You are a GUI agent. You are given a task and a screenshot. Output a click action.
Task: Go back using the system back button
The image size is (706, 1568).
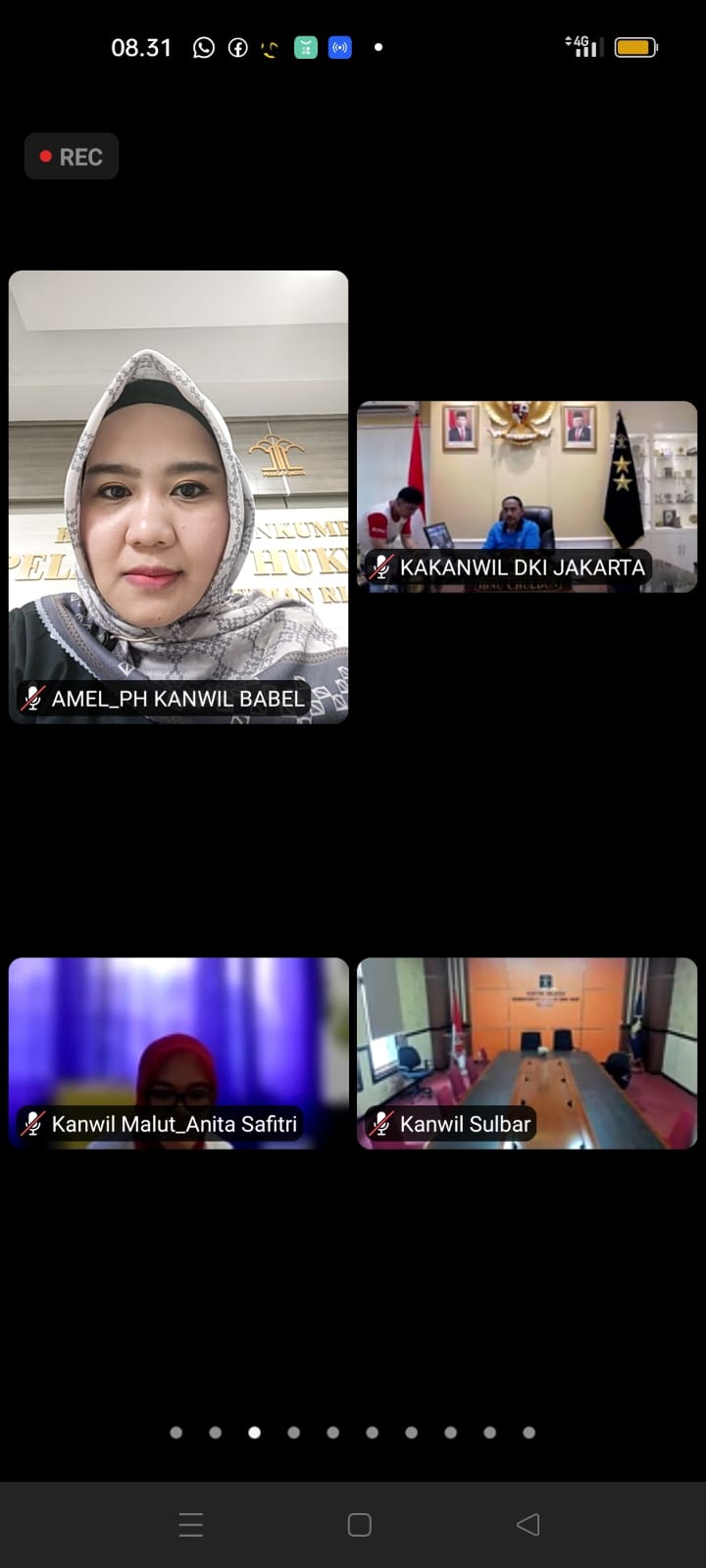click(528, 1525)
